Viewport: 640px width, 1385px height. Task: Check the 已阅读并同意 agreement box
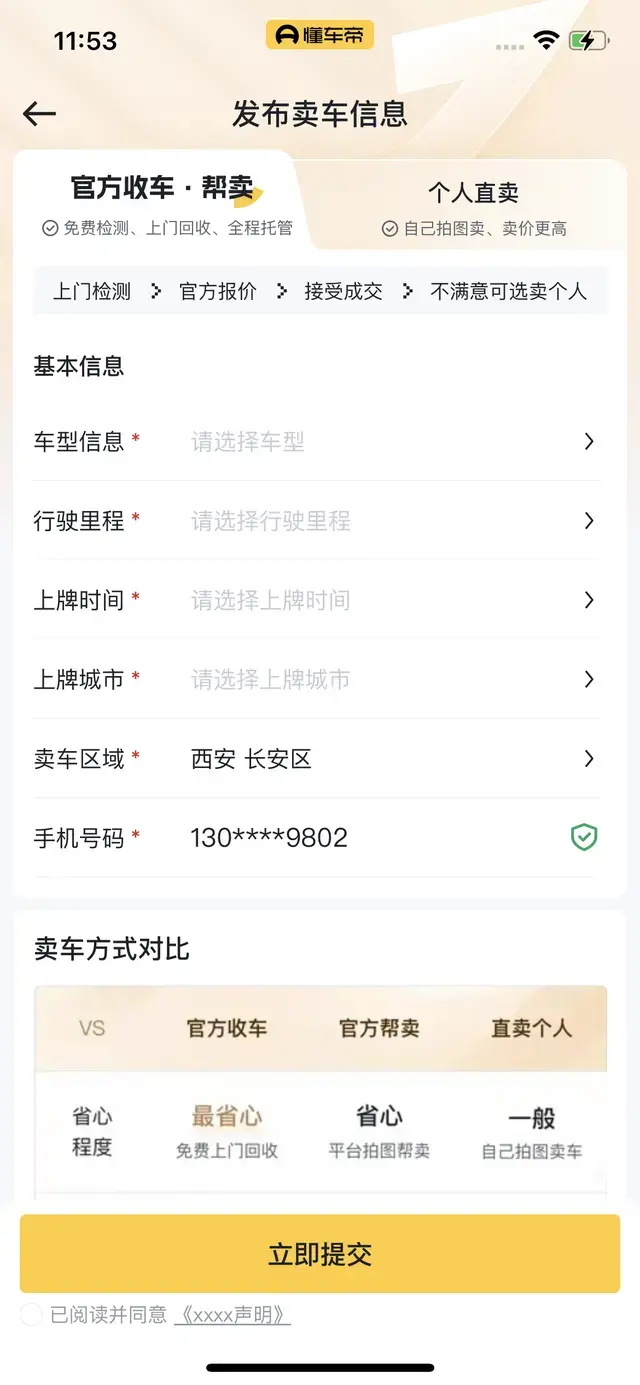pyautogui.click(x=31, y=1314)
